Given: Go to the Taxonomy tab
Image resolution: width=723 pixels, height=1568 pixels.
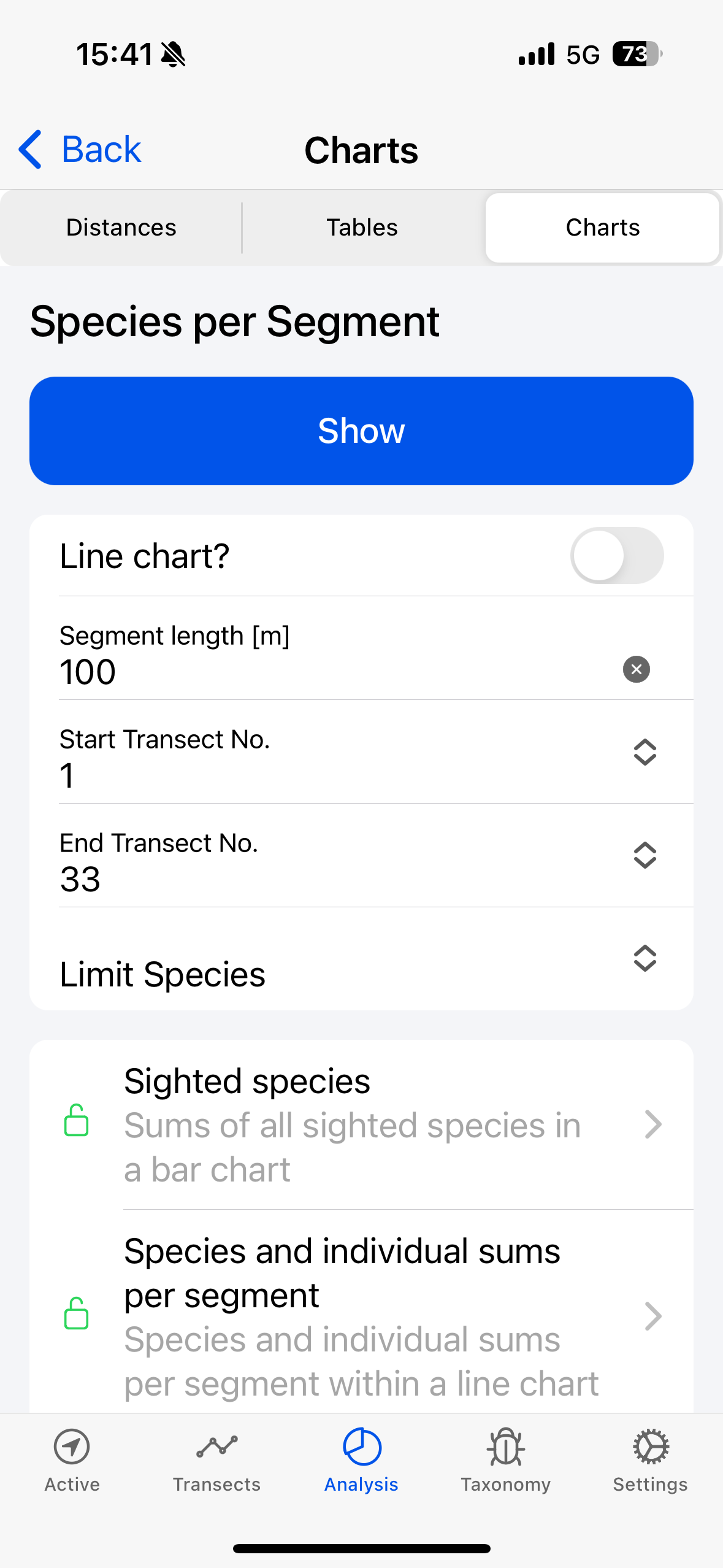Looking at the screenshot, I should 506,1461.
